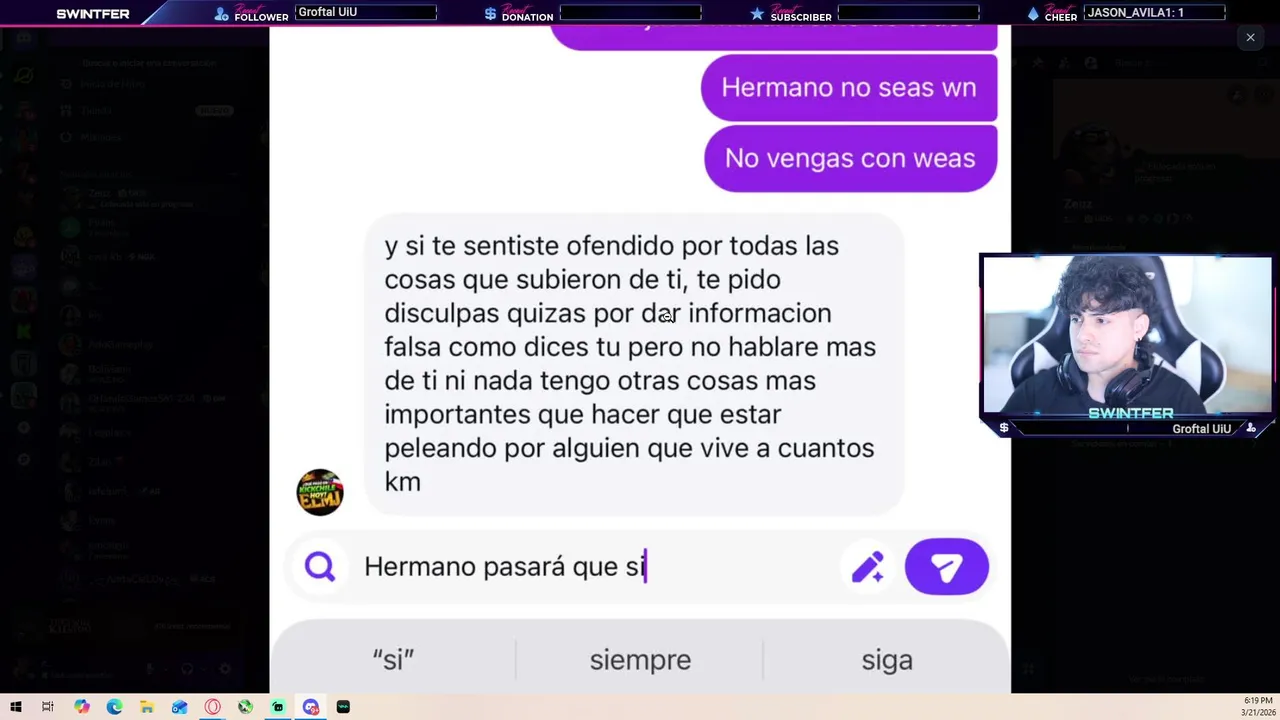Close the expanded view with X
The height and width of the screenshot is (720, 1280).
(1250, 38)
